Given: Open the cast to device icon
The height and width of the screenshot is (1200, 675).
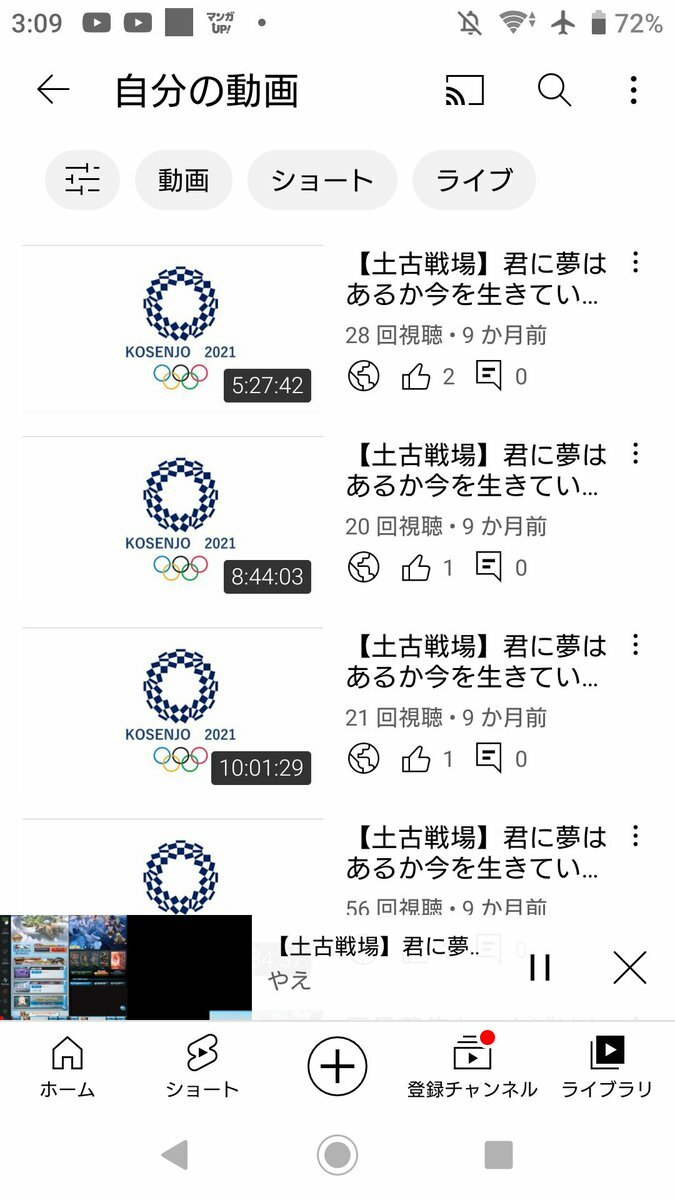Looking at the screenshot, I should pyautogui.click(x=464, y=91).
